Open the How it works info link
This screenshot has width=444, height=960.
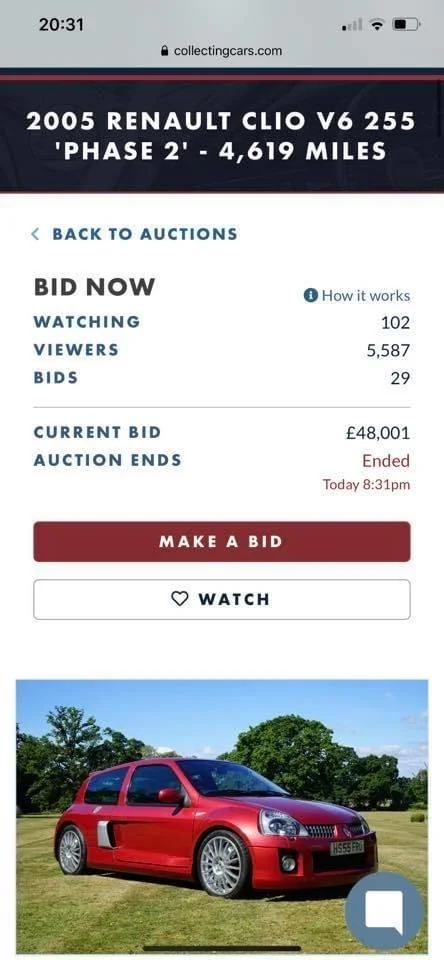click(357, 296)
